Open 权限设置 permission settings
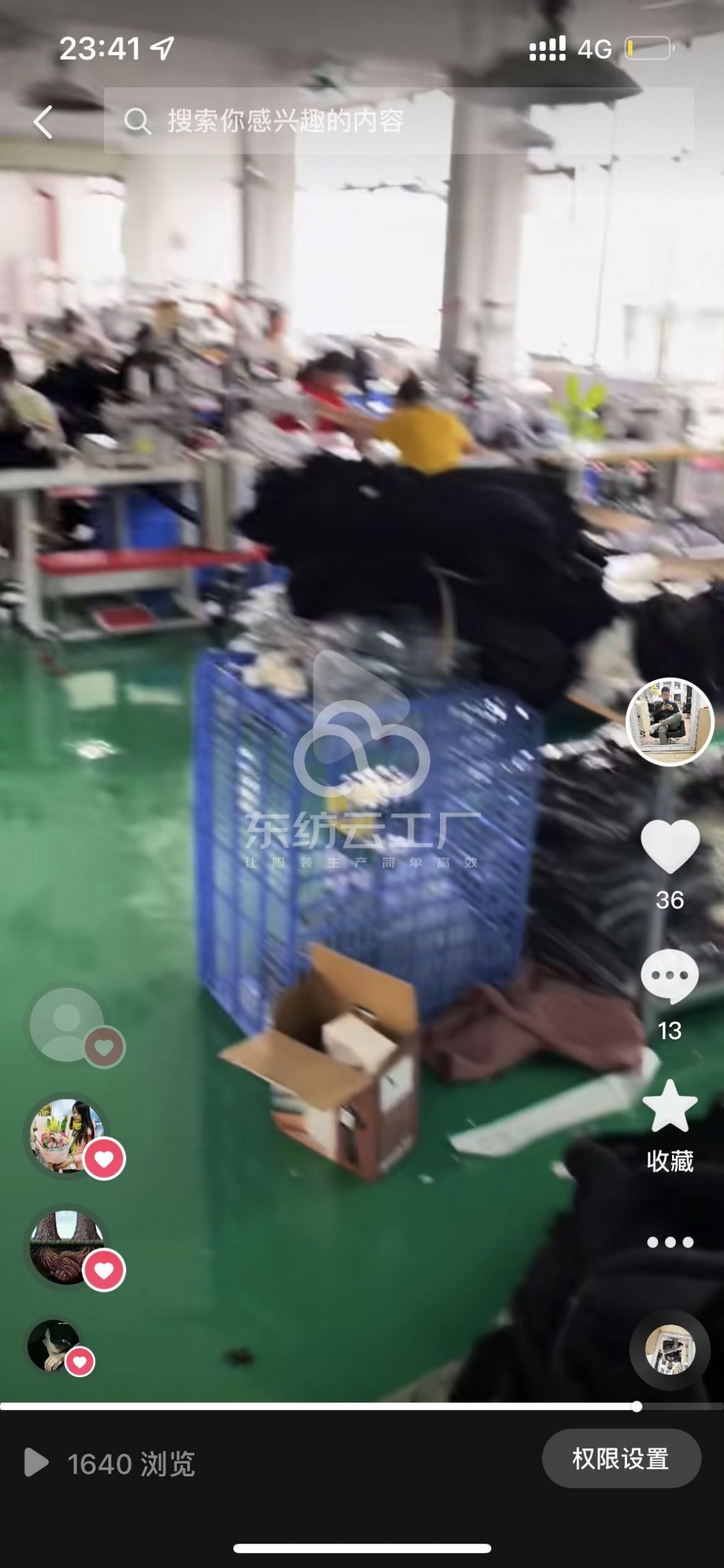724x1568 pixels. point(621,1459)
